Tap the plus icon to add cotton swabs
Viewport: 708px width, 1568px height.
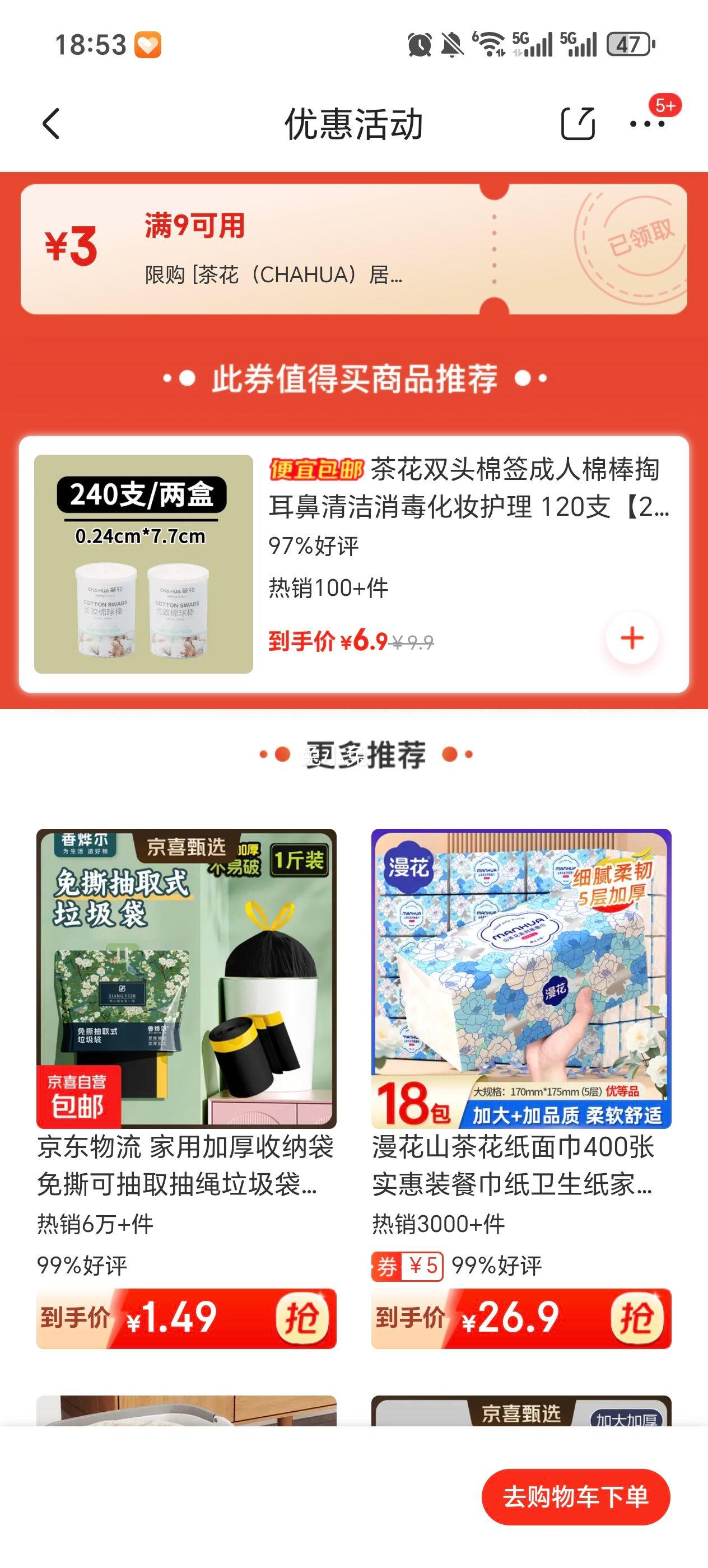click(x=632, y=636)
